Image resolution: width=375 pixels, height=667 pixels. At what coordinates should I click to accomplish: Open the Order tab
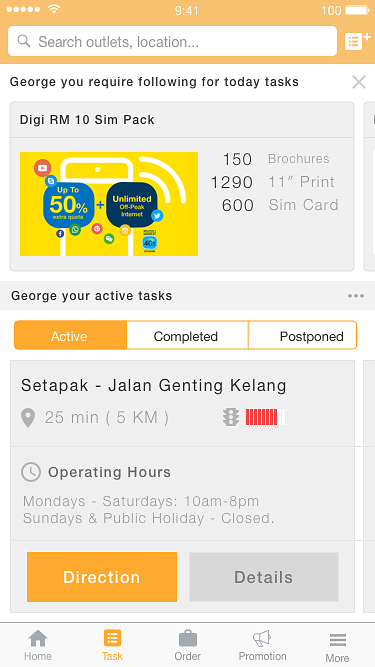(188, 645)
